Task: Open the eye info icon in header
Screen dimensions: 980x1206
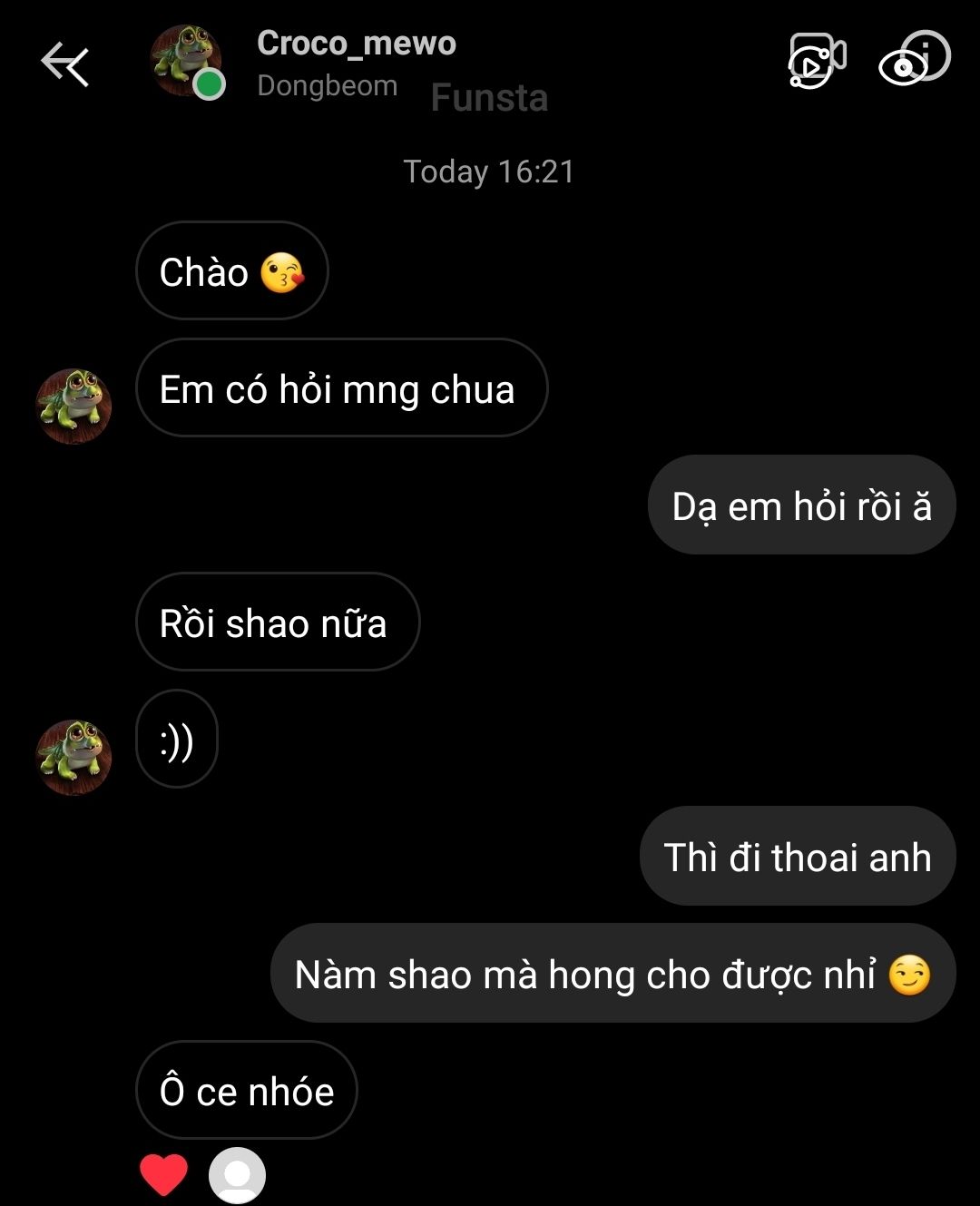Action: 913,60
